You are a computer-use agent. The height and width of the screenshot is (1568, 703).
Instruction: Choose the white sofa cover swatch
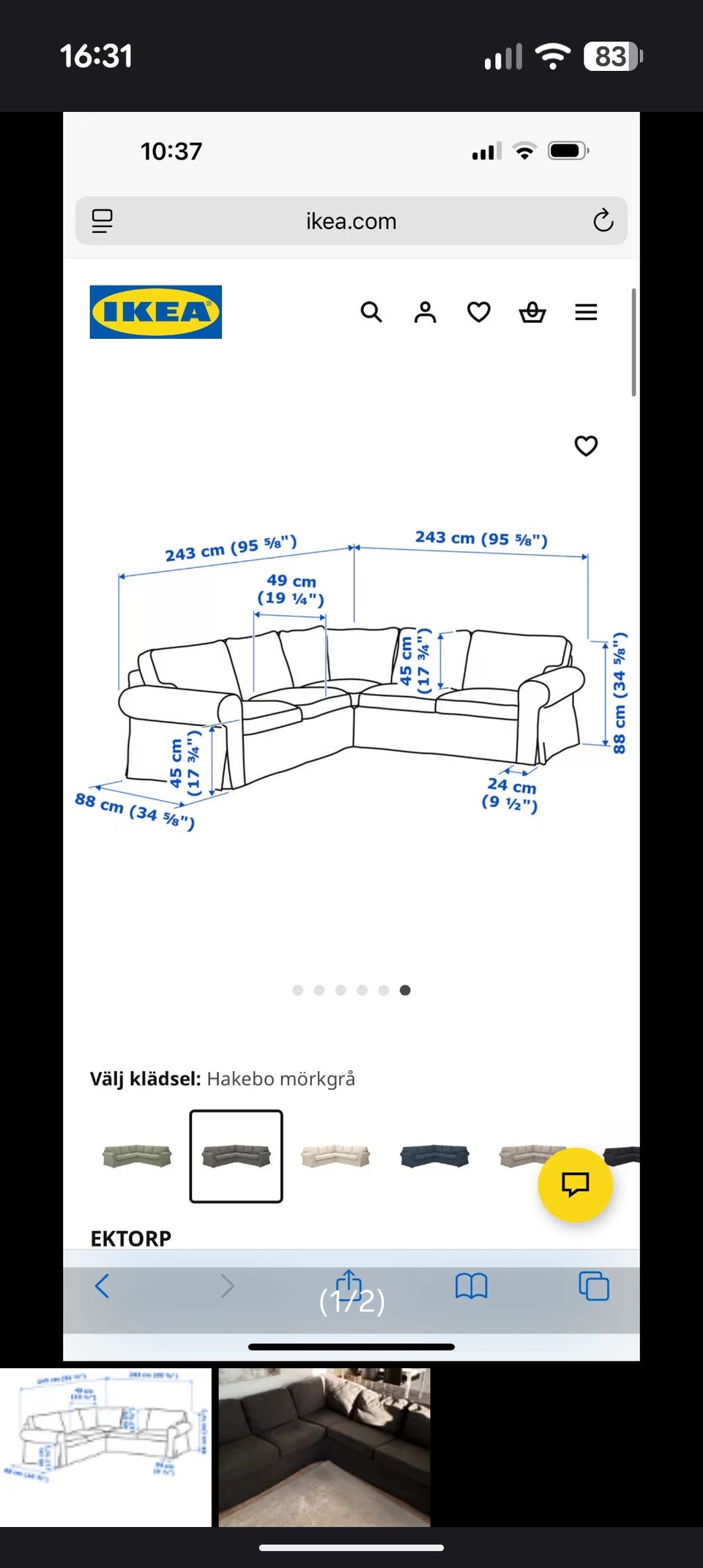click(335, 1155)
